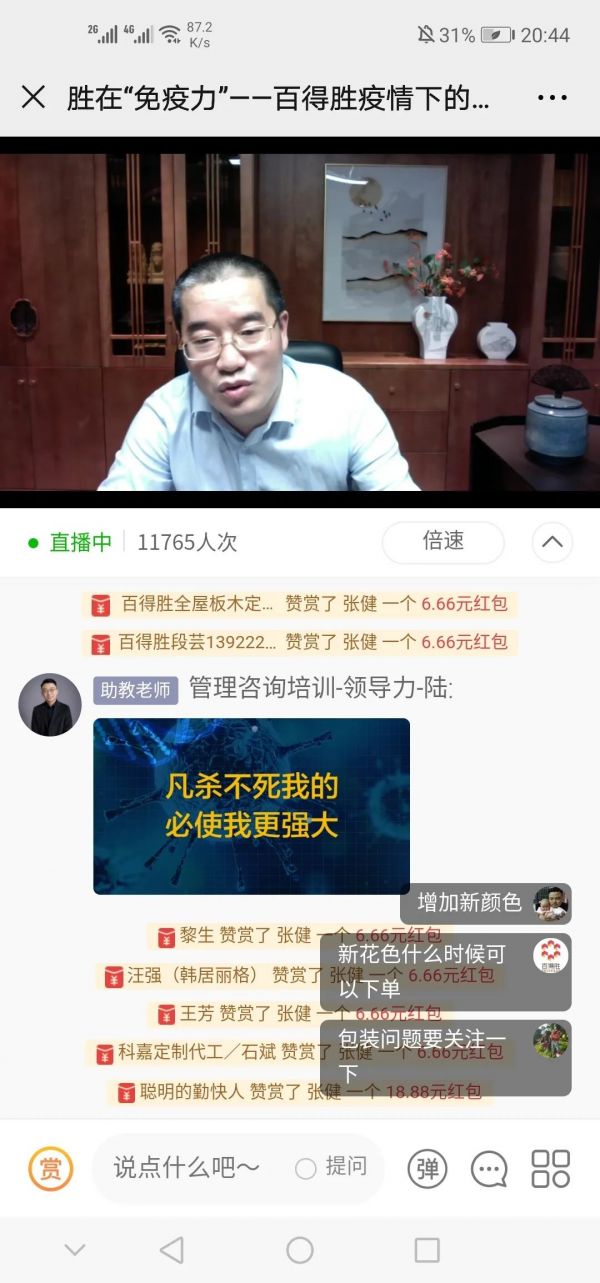Focus the 说点什么吧 comment input
The width and height of the screenshot is (600, 1283).
[190, 1167]
